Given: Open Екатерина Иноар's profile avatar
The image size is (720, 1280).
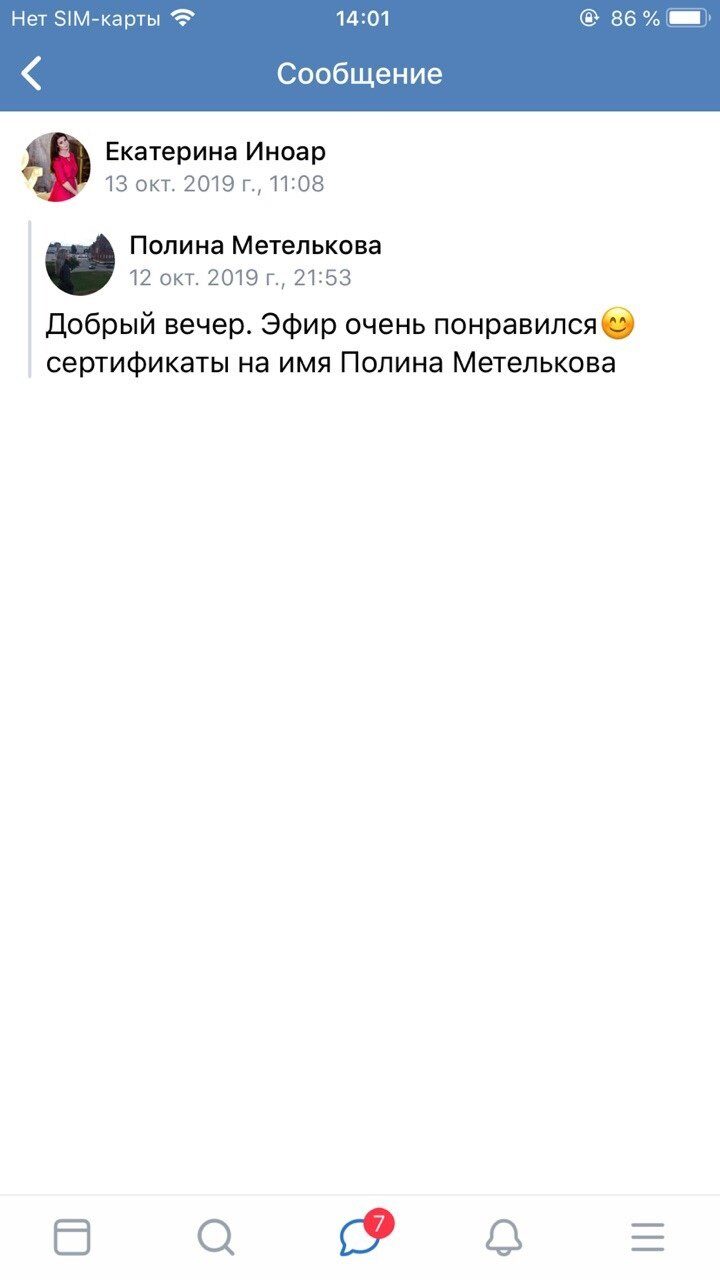Looking at the screenshot, I should pos(57,166).
